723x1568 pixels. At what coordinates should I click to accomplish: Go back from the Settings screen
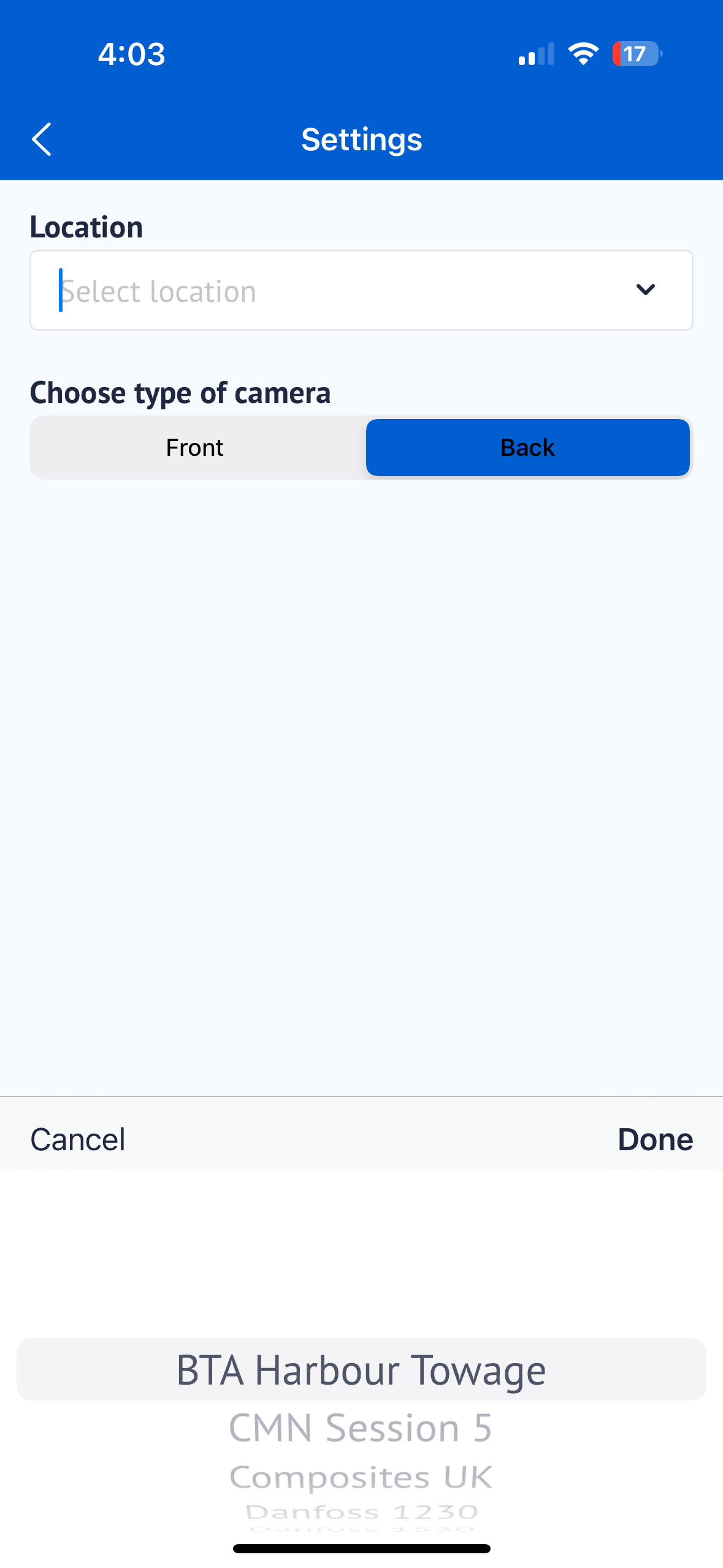[42, 139]
